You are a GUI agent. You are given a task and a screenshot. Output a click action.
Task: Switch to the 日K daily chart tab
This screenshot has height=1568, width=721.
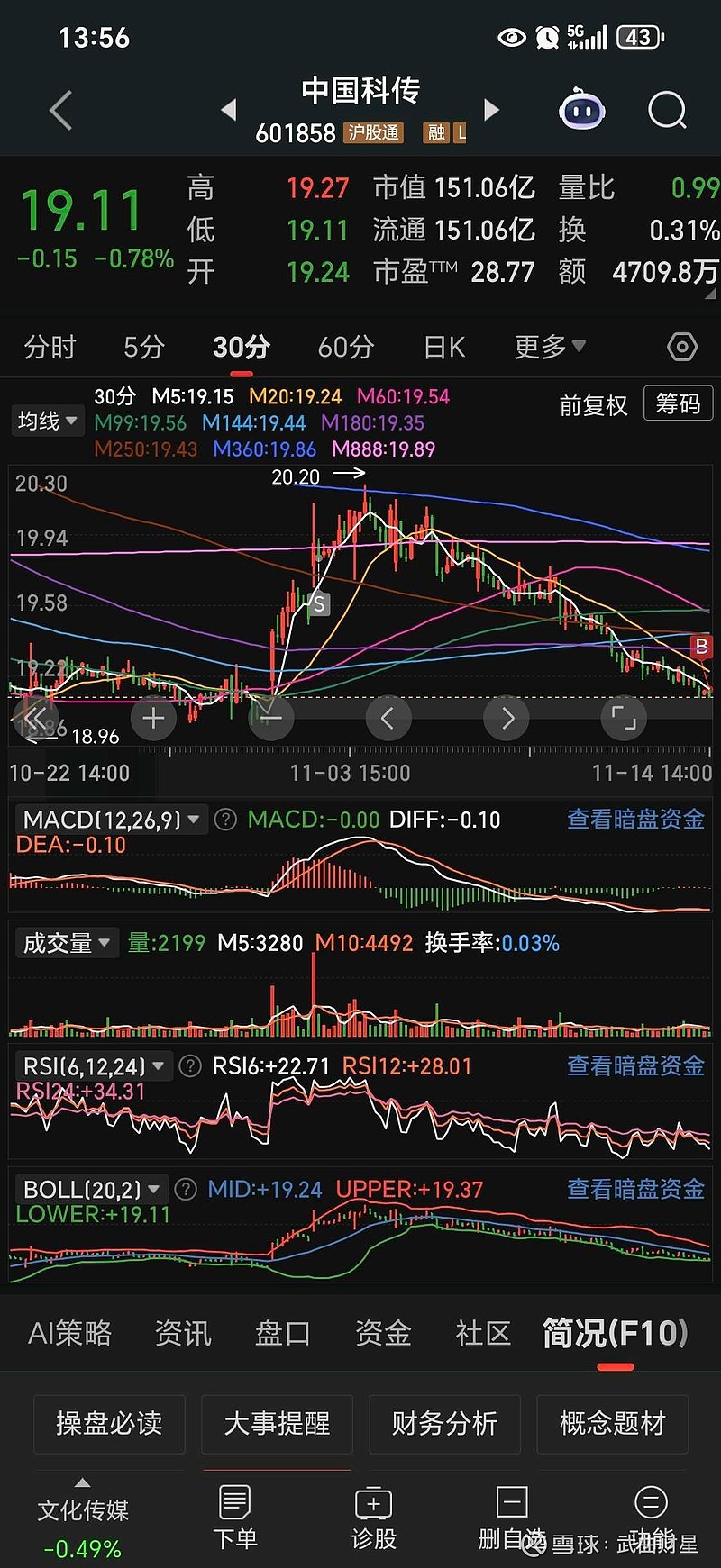point(443,347)
